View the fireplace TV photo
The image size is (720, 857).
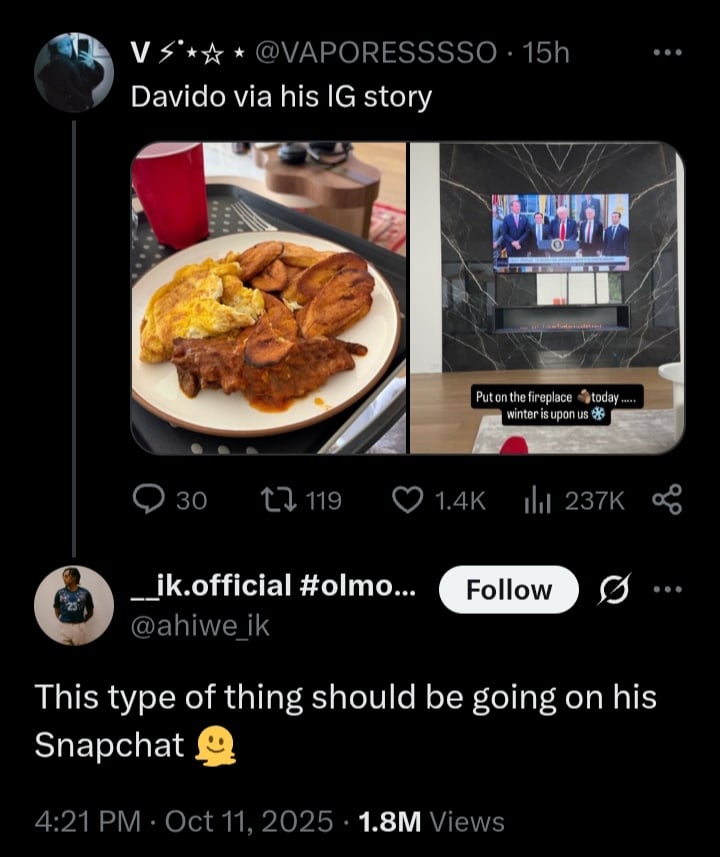[x=547, y=298]
